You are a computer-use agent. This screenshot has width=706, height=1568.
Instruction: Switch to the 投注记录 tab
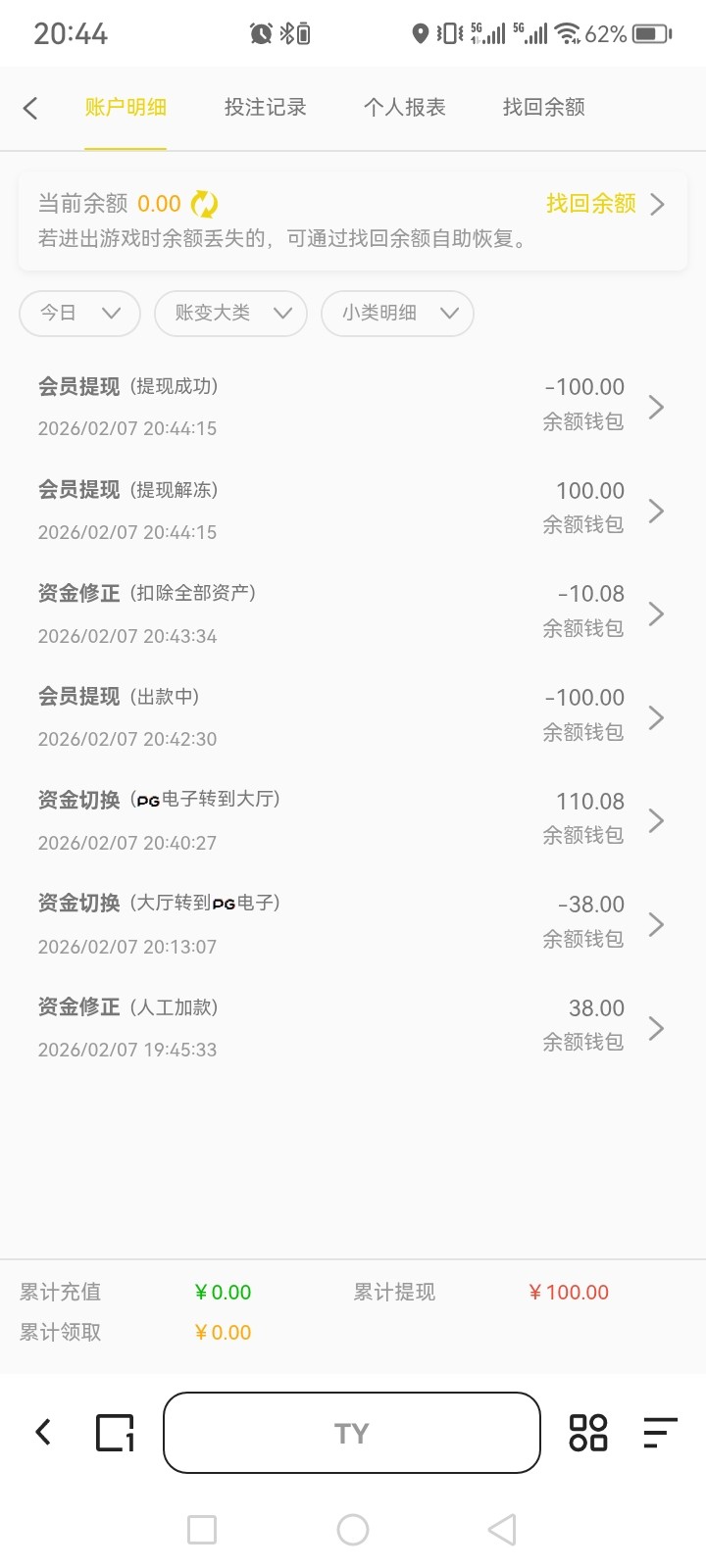pos(265,108)
